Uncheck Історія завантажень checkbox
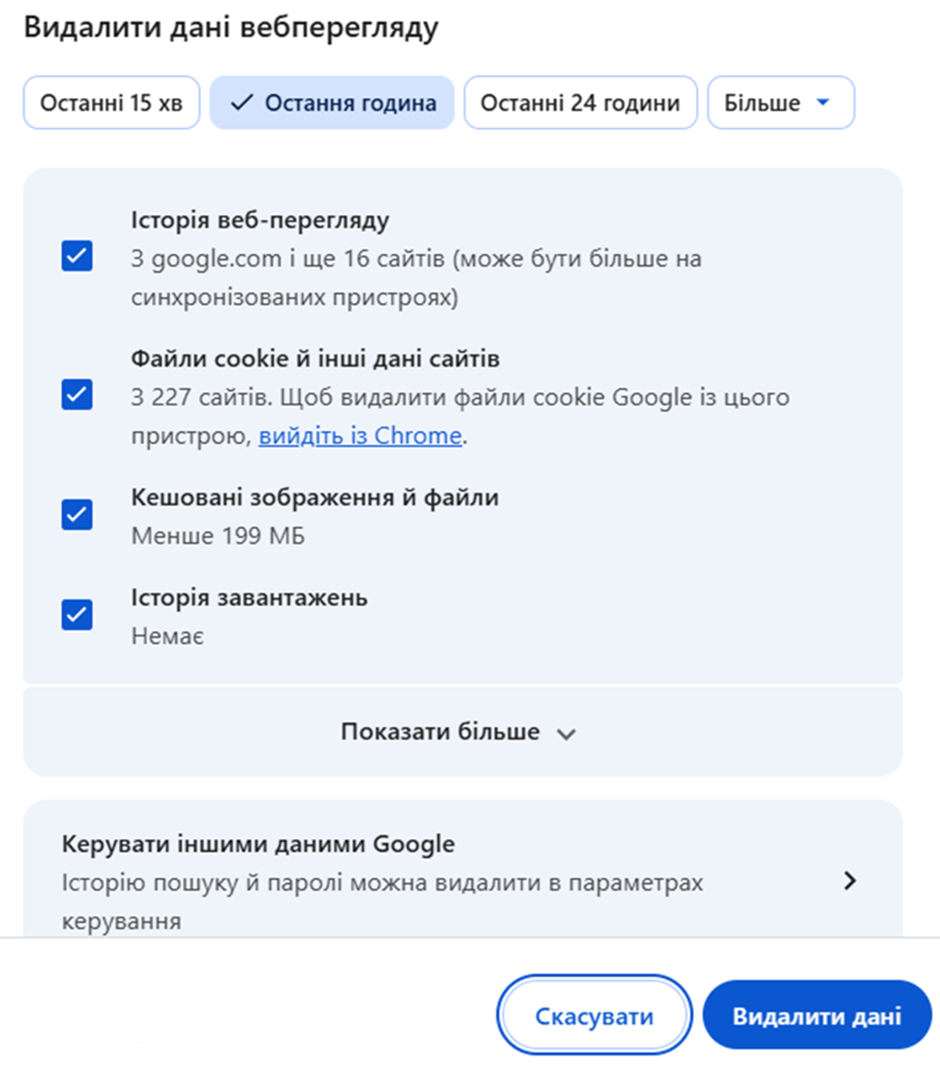Image resolution: width=940 pixels, height=1077 pixels. click(77, 614)
